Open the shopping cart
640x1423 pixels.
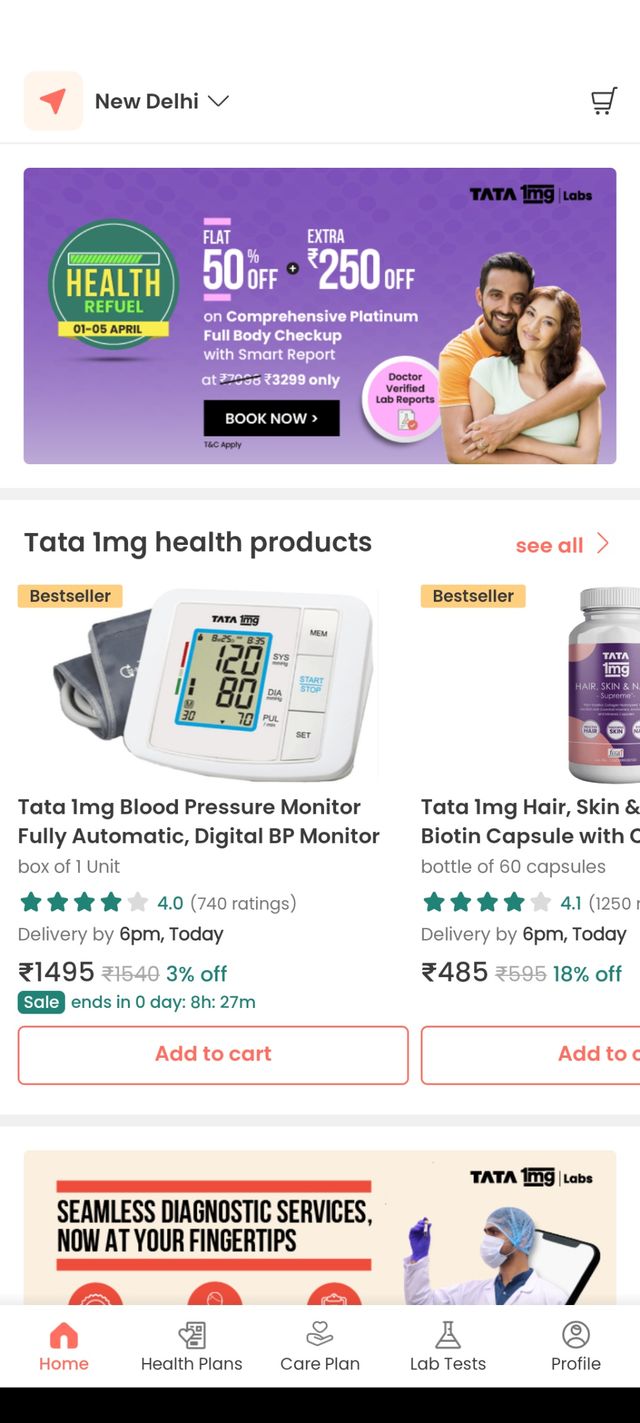click(603, 101)
